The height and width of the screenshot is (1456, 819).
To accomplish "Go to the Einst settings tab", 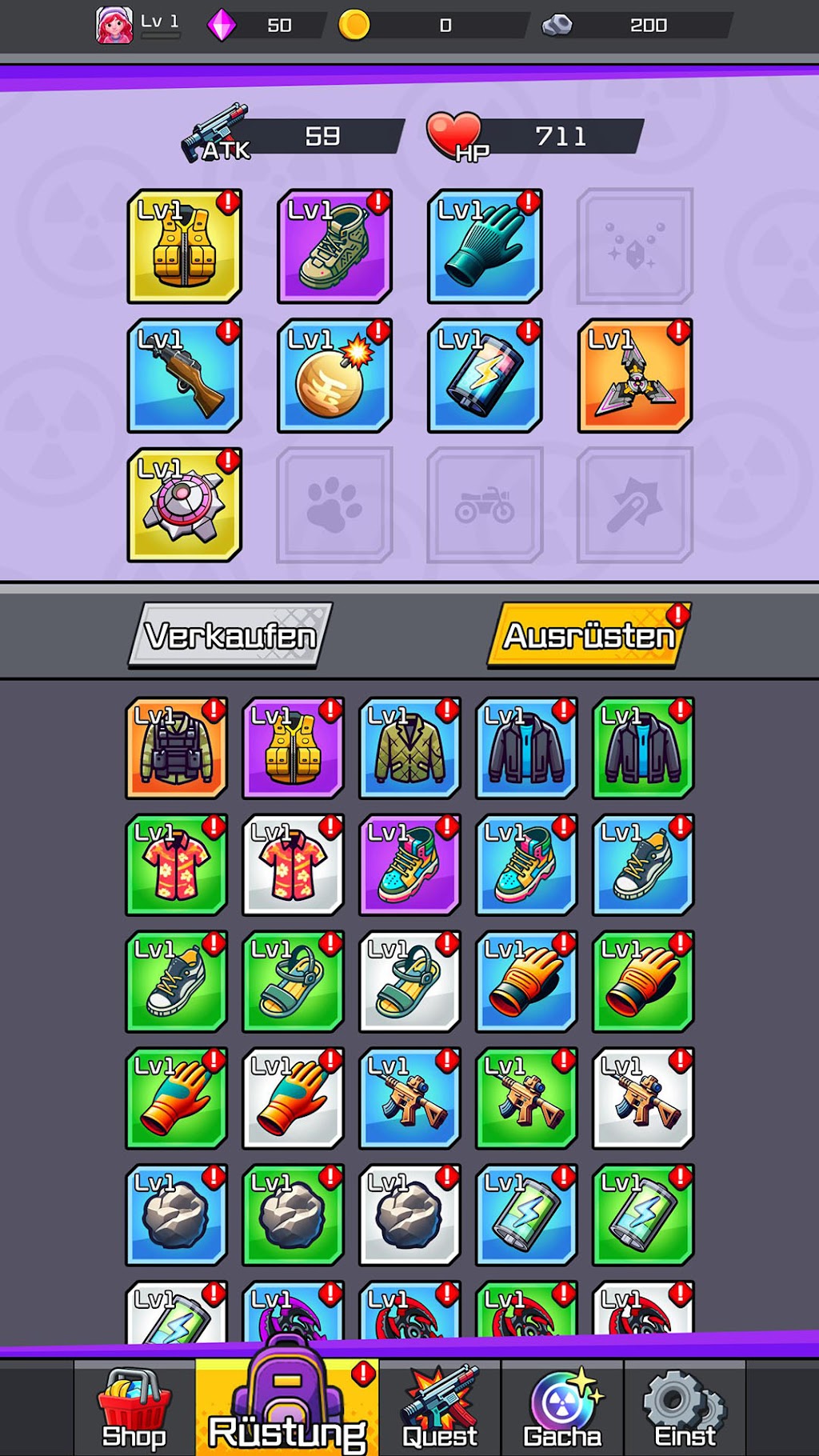I will pos(685,1408).
